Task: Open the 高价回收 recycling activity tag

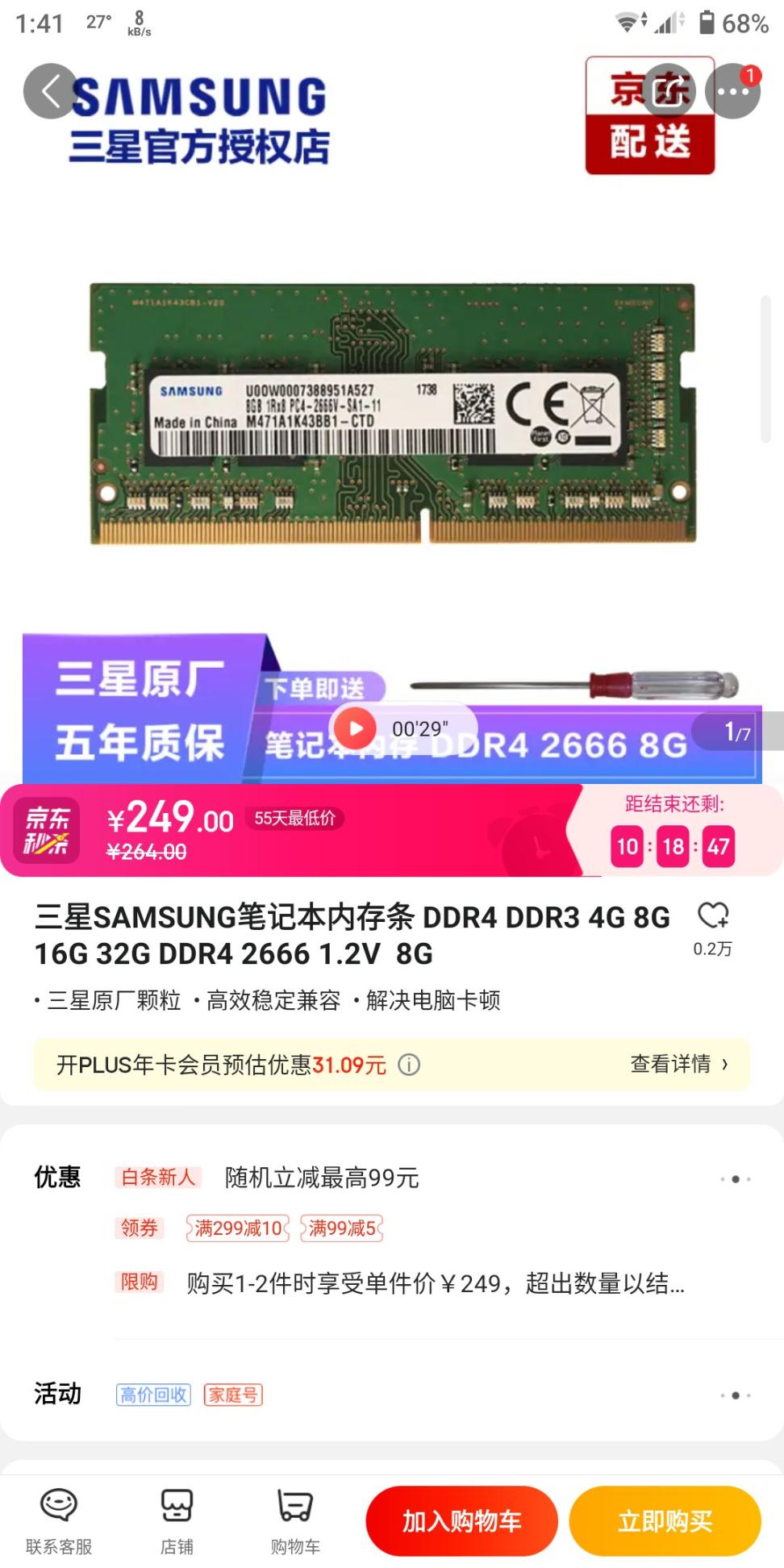Action: (153, 1395)
